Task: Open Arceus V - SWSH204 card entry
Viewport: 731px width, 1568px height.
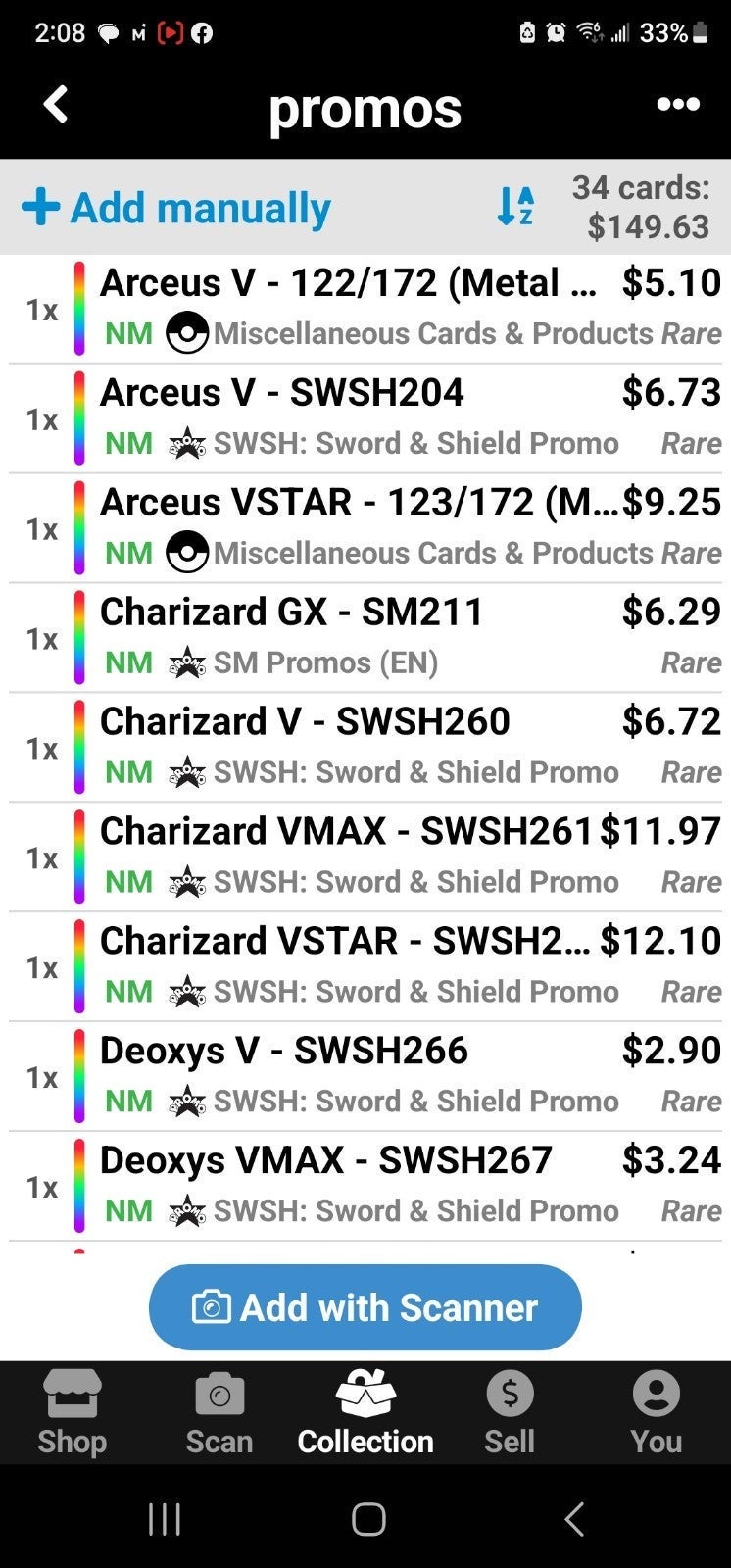Action: tap(365, 419)
